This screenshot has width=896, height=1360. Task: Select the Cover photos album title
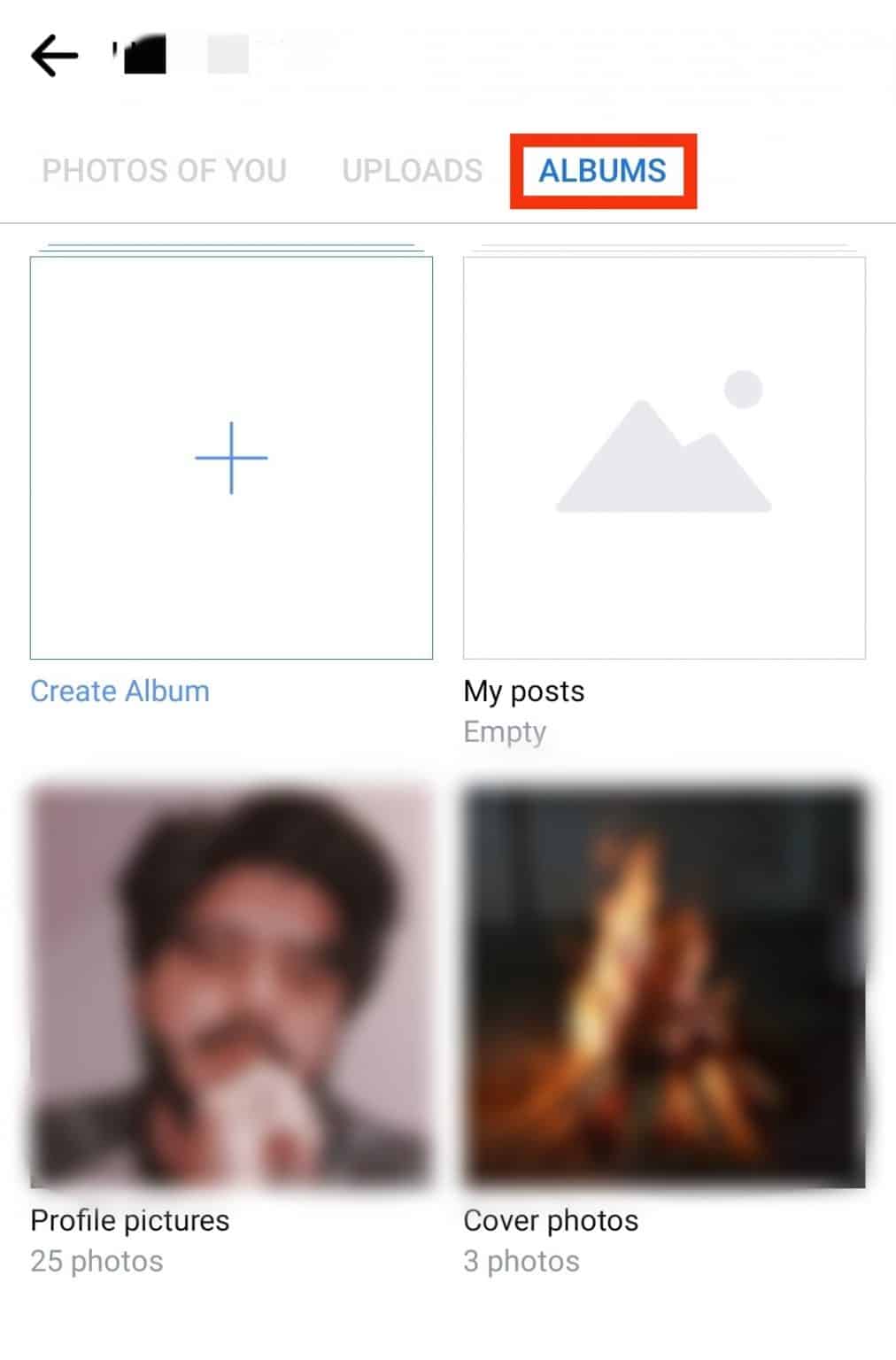point(550,1220)
